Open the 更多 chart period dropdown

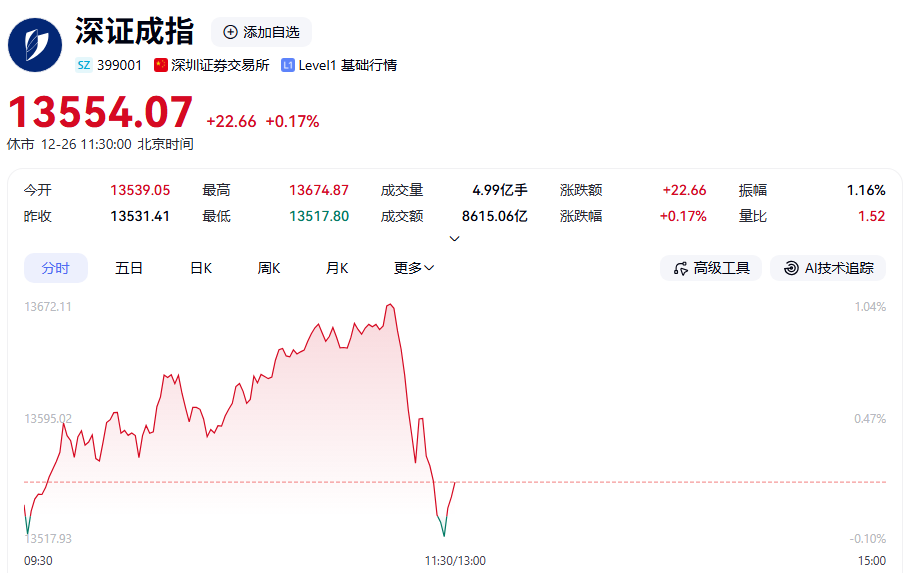click(x=414, y=268)
